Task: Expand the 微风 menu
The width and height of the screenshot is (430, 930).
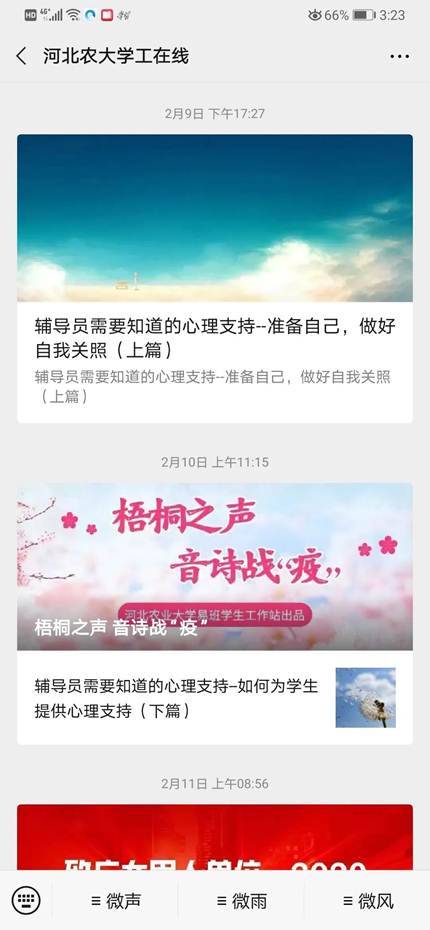Action: (368, 902)
